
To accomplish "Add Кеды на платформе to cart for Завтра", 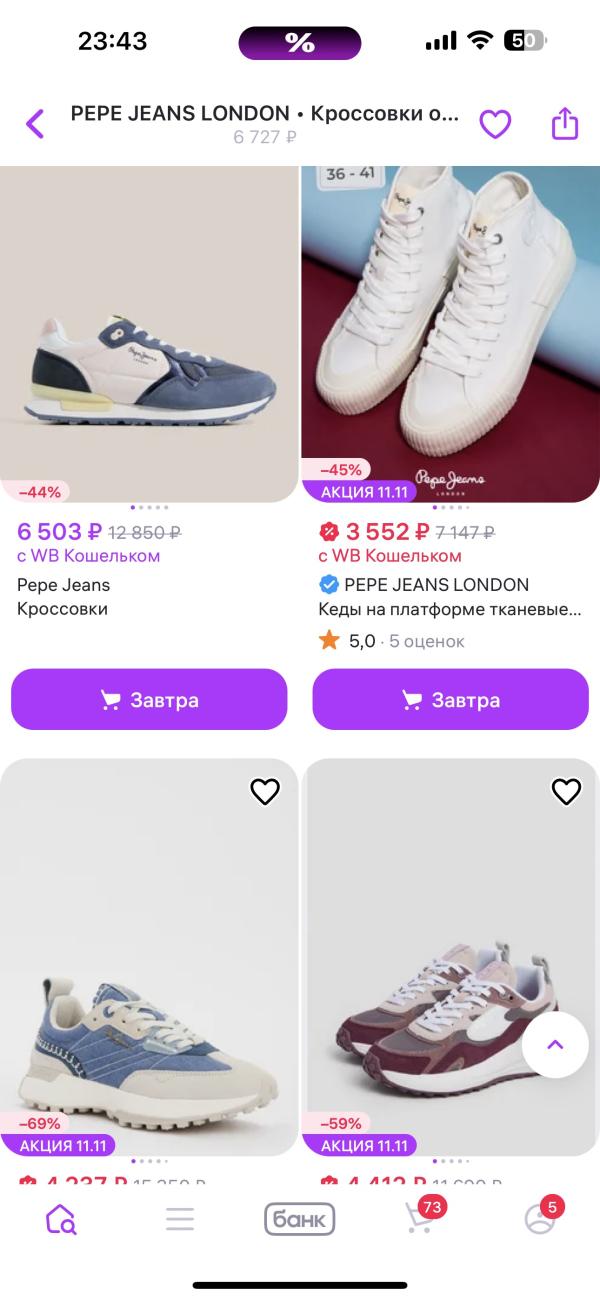I will [450, 700].
